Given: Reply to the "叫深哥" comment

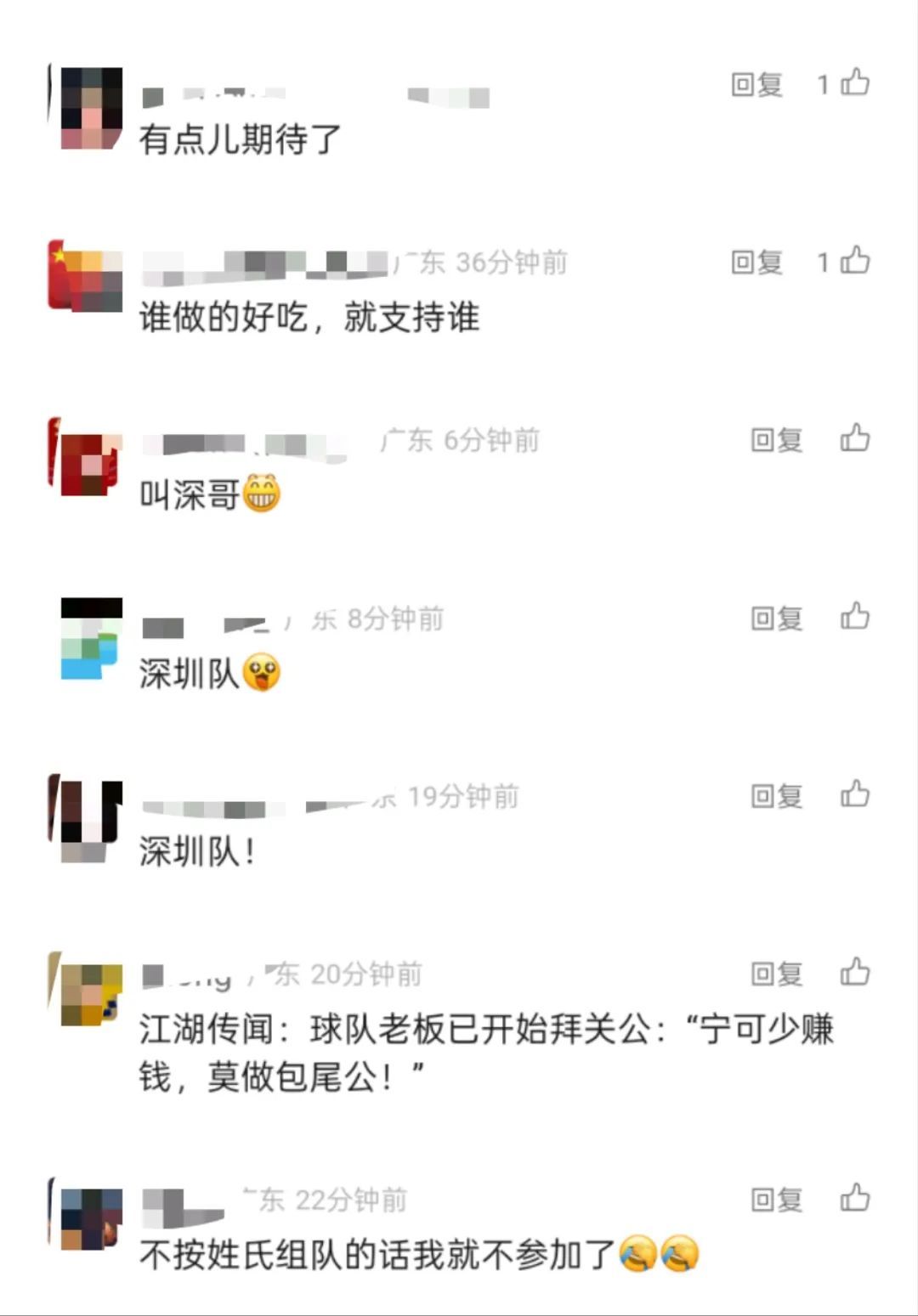Looking at the screenshot, I should [x=776, y=439].
